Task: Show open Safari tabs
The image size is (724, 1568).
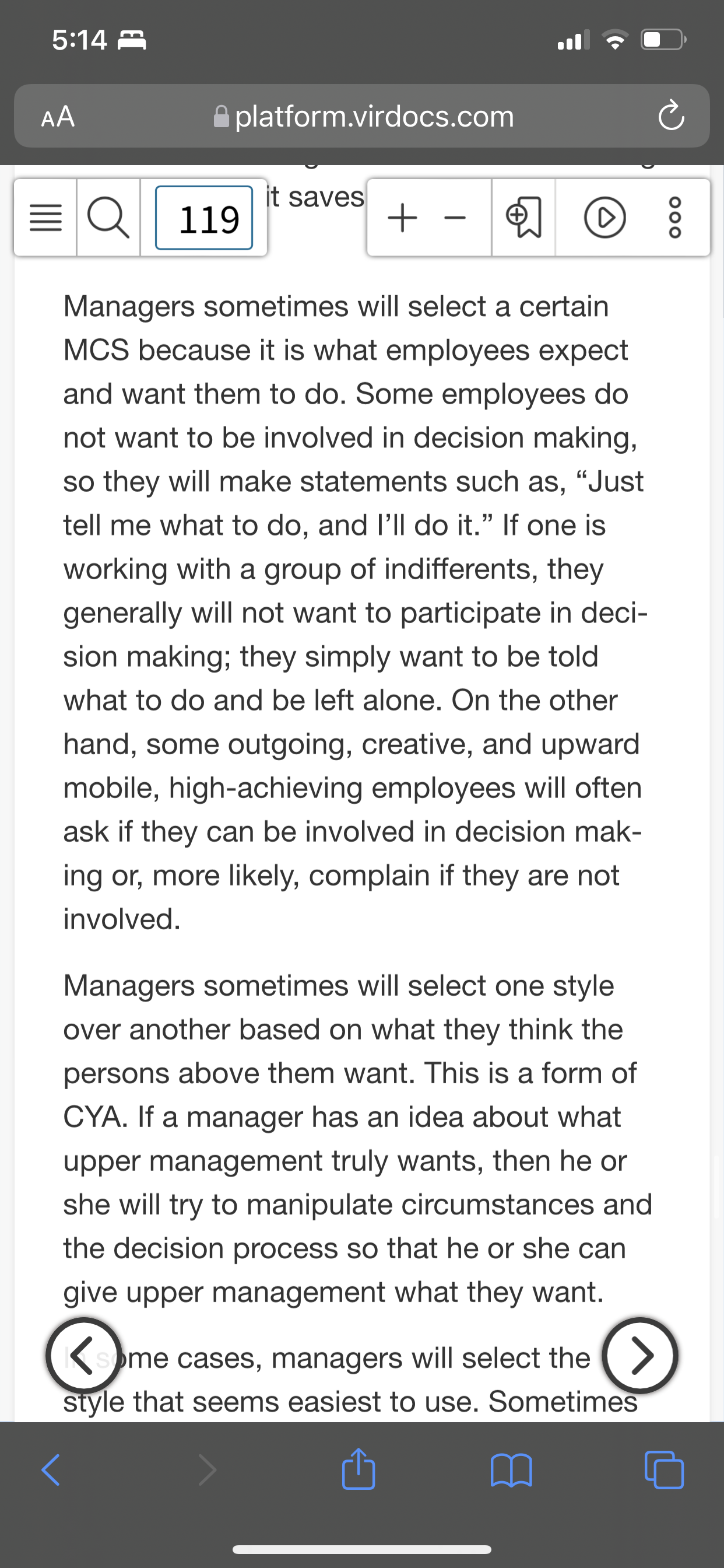Action: (x=664, y=1470)
